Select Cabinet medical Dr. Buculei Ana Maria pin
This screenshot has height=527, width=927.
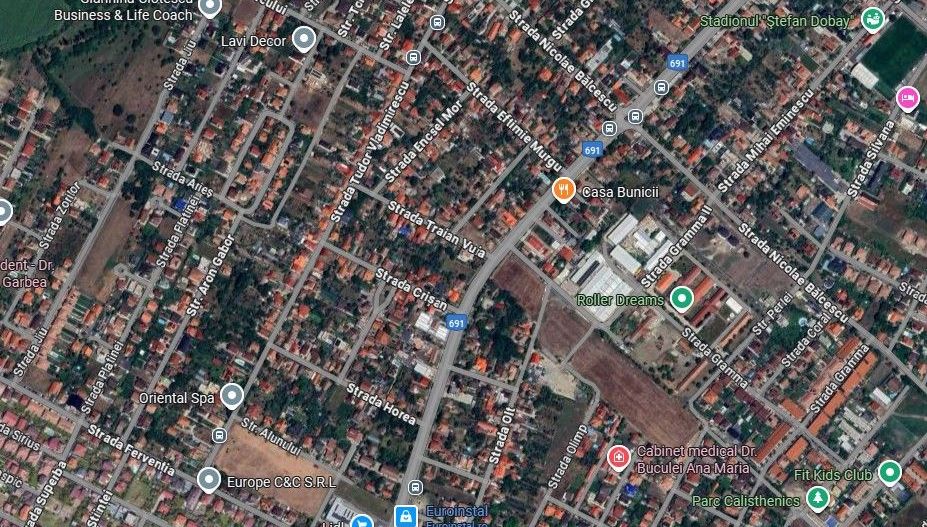point(619,458)
